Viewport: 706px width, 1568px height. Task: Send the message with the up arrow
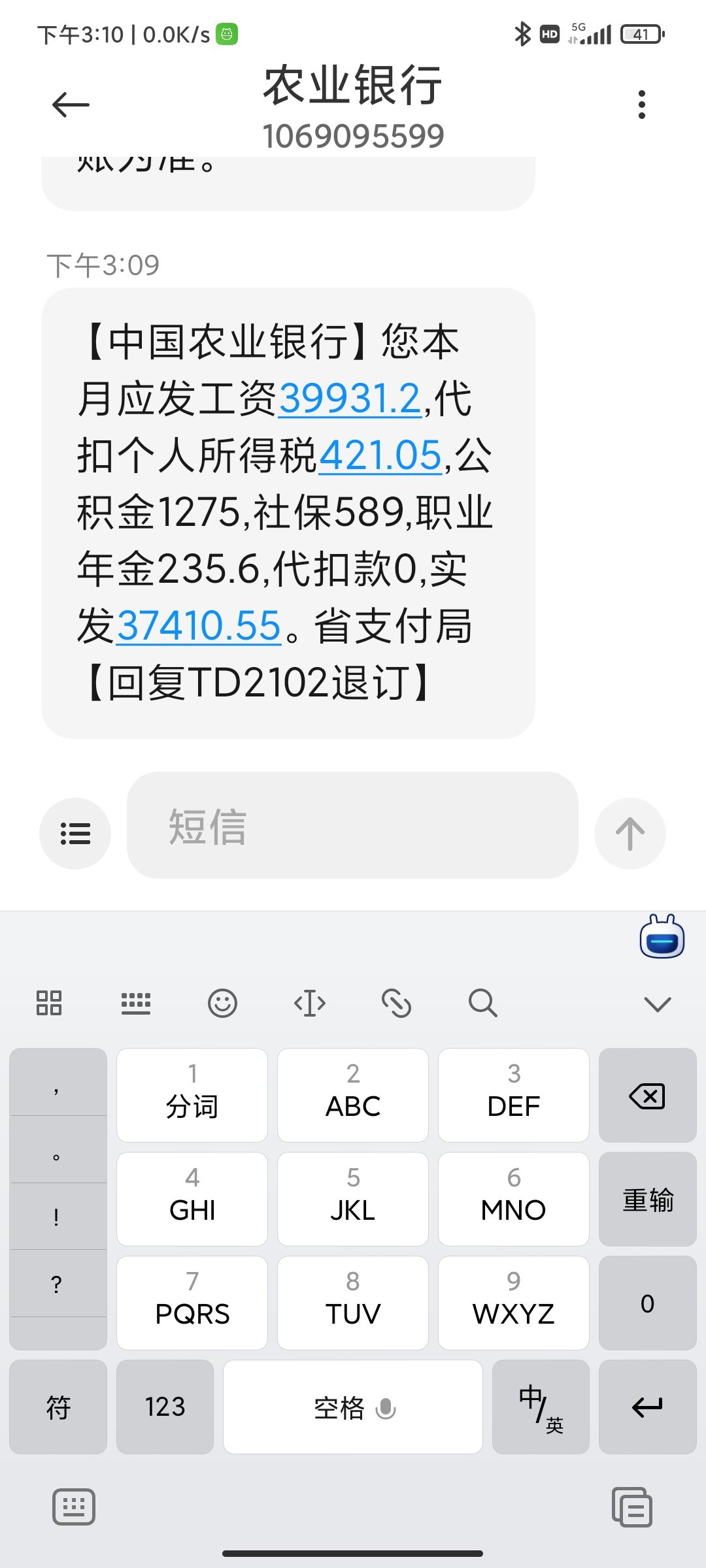630,834
